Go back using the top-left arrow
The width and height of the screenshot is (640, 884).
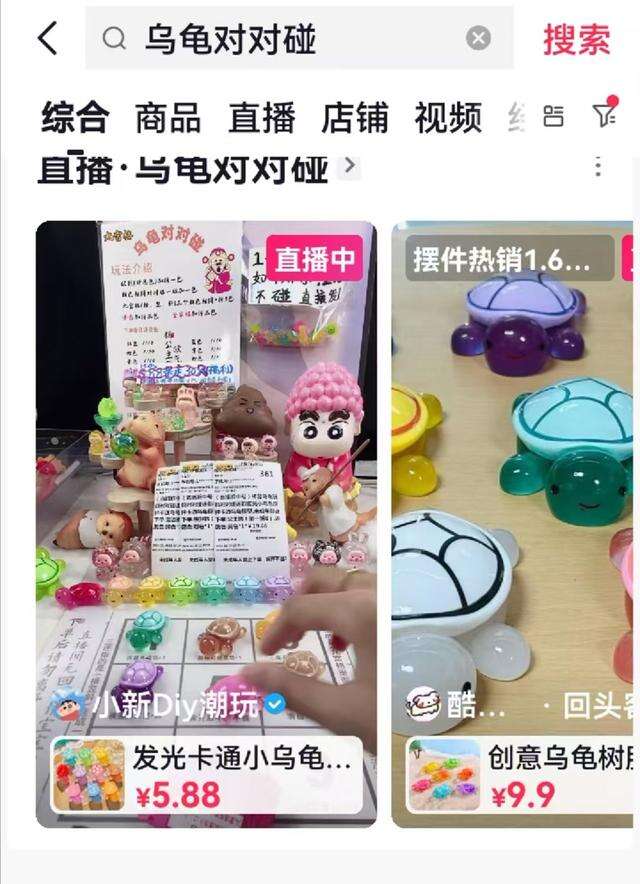point(47,39)
